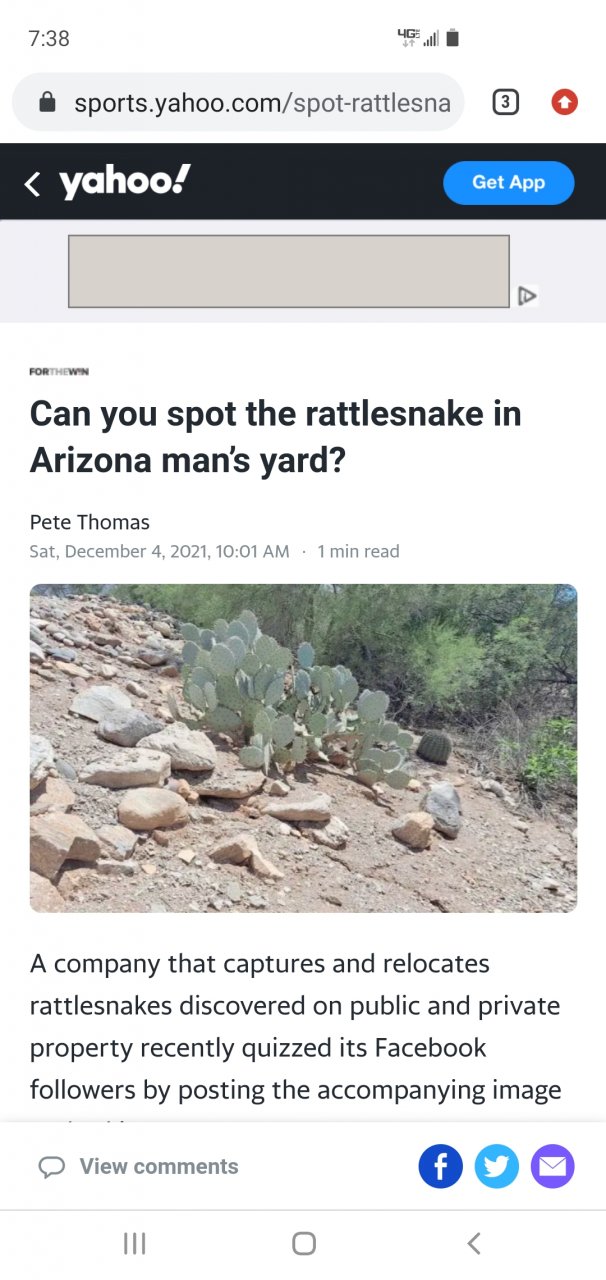Open the rattlesnake yard photo
The image size is (606, 1280).
point(303,747)
